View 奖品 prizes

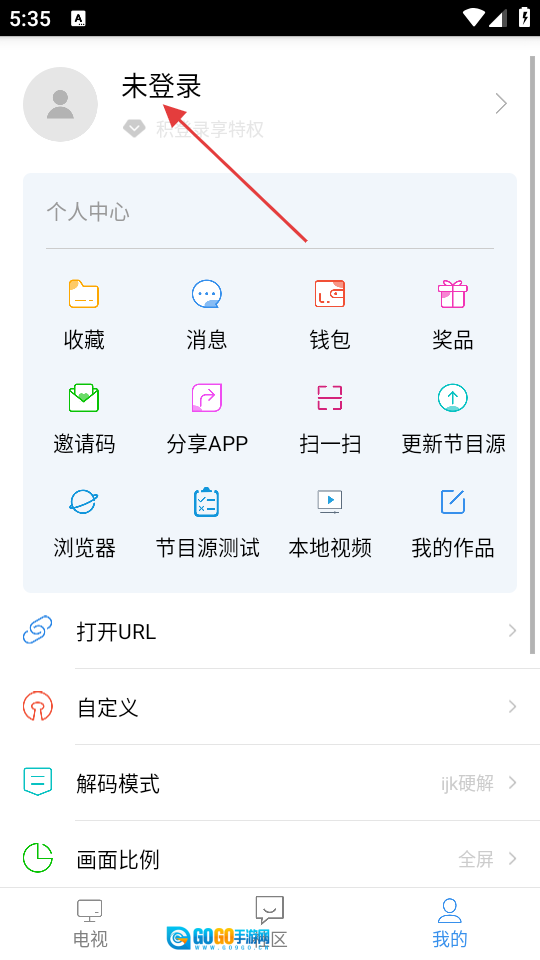tap(453, 314)
